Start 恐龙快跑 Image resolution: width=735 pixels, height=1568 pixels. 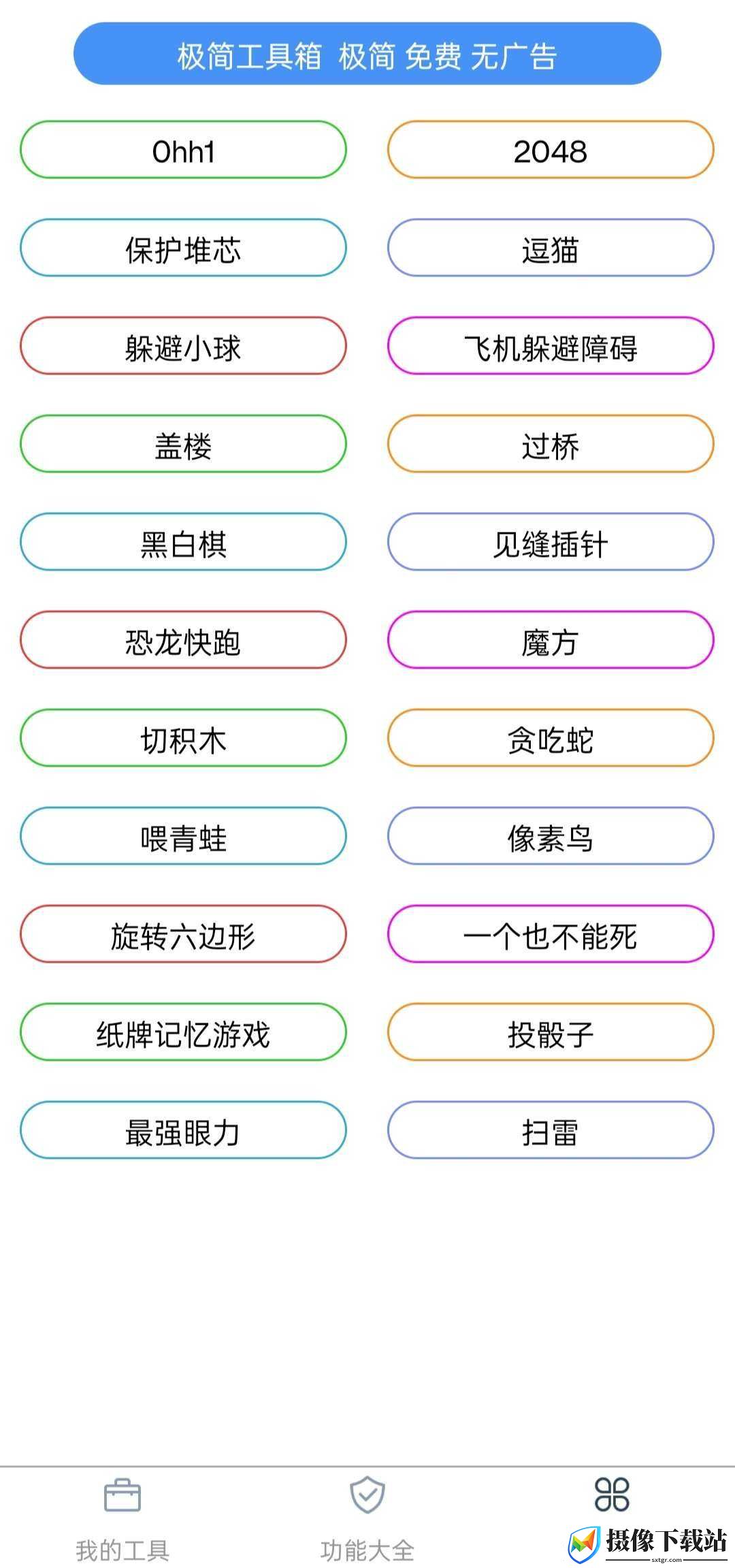pyautogui.click(x=183, y=640)
